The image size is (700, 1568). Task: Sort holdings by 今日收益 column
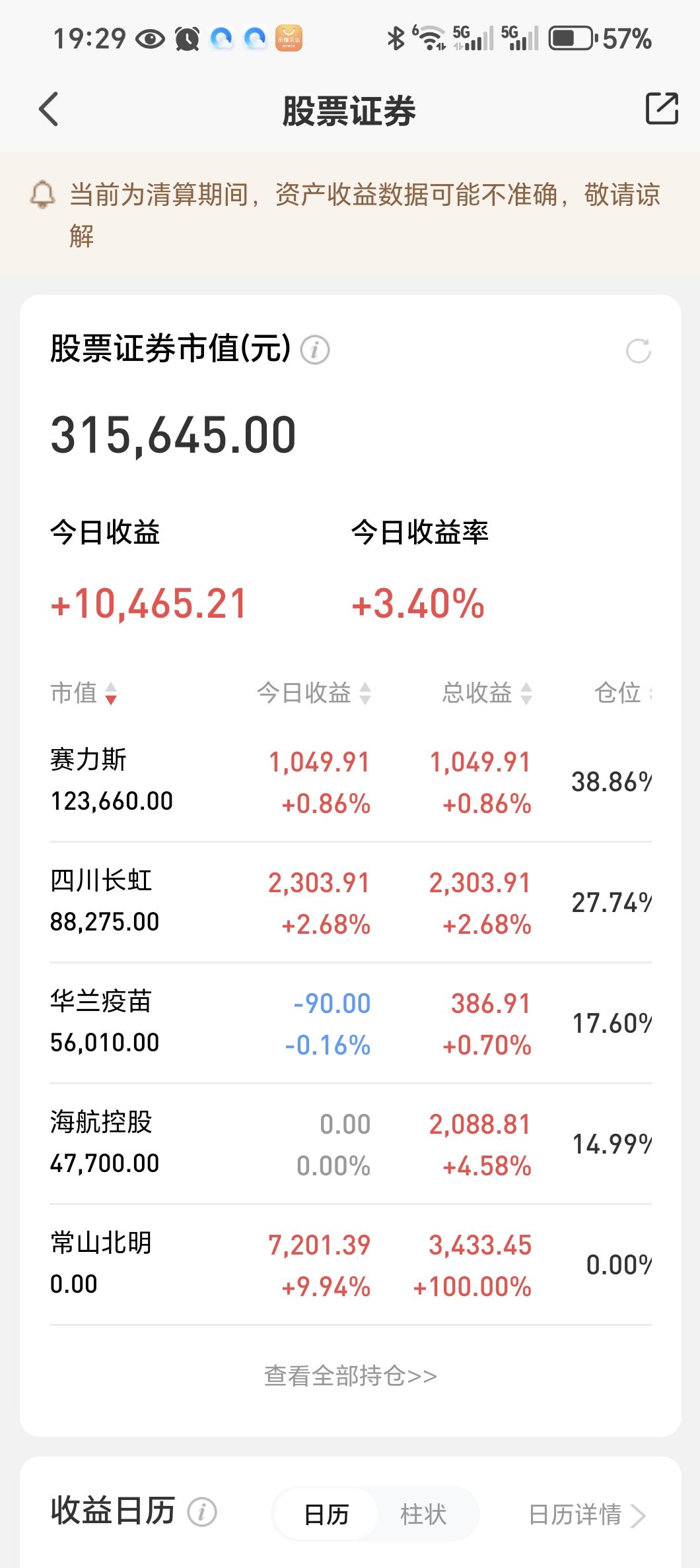click(x=314, y=694)
